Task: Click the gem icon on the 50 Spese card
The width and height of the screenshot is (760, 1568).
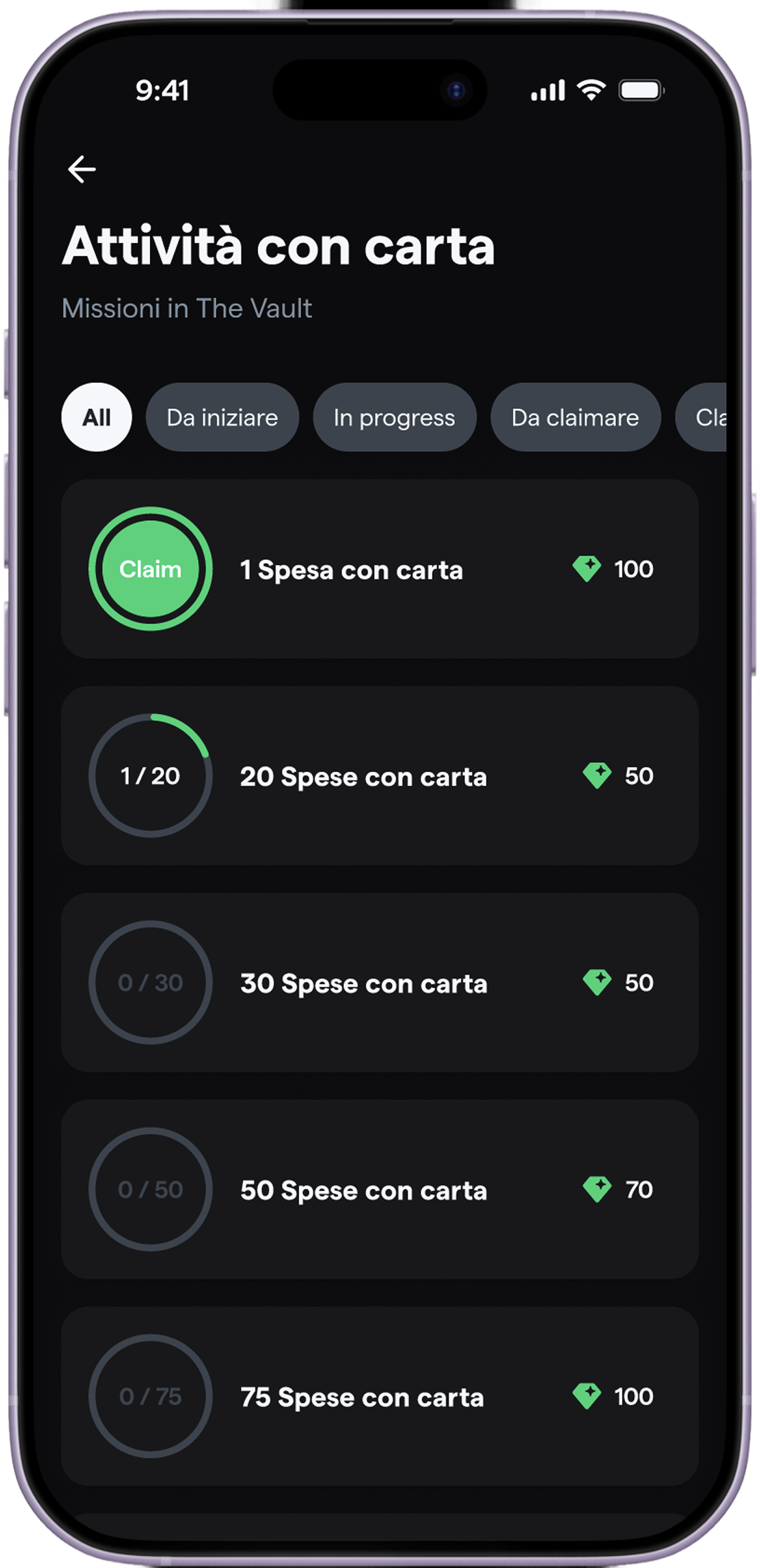Action: coord(598,1189)
